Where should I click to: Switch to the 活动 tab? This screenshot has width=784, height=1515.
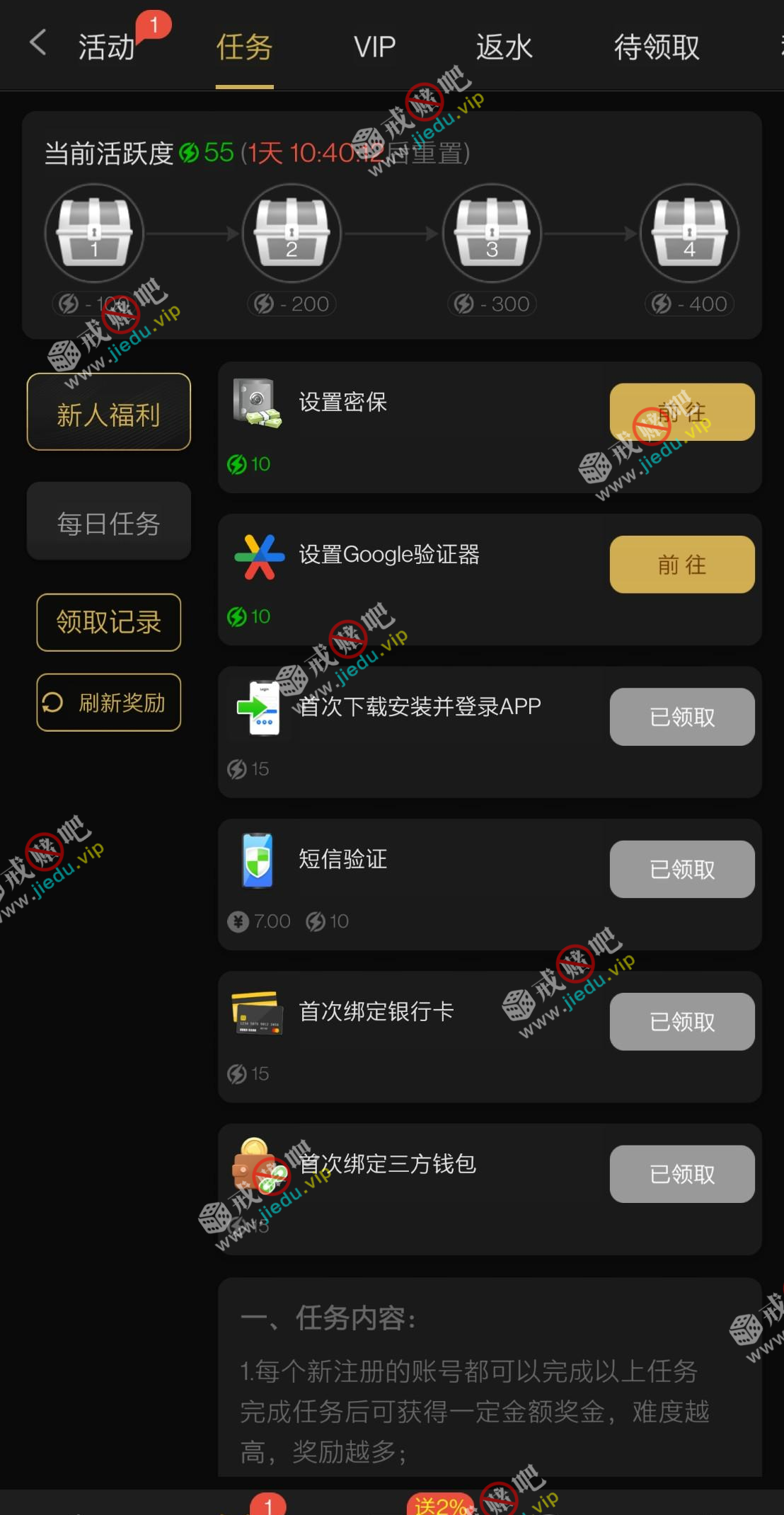107,47
